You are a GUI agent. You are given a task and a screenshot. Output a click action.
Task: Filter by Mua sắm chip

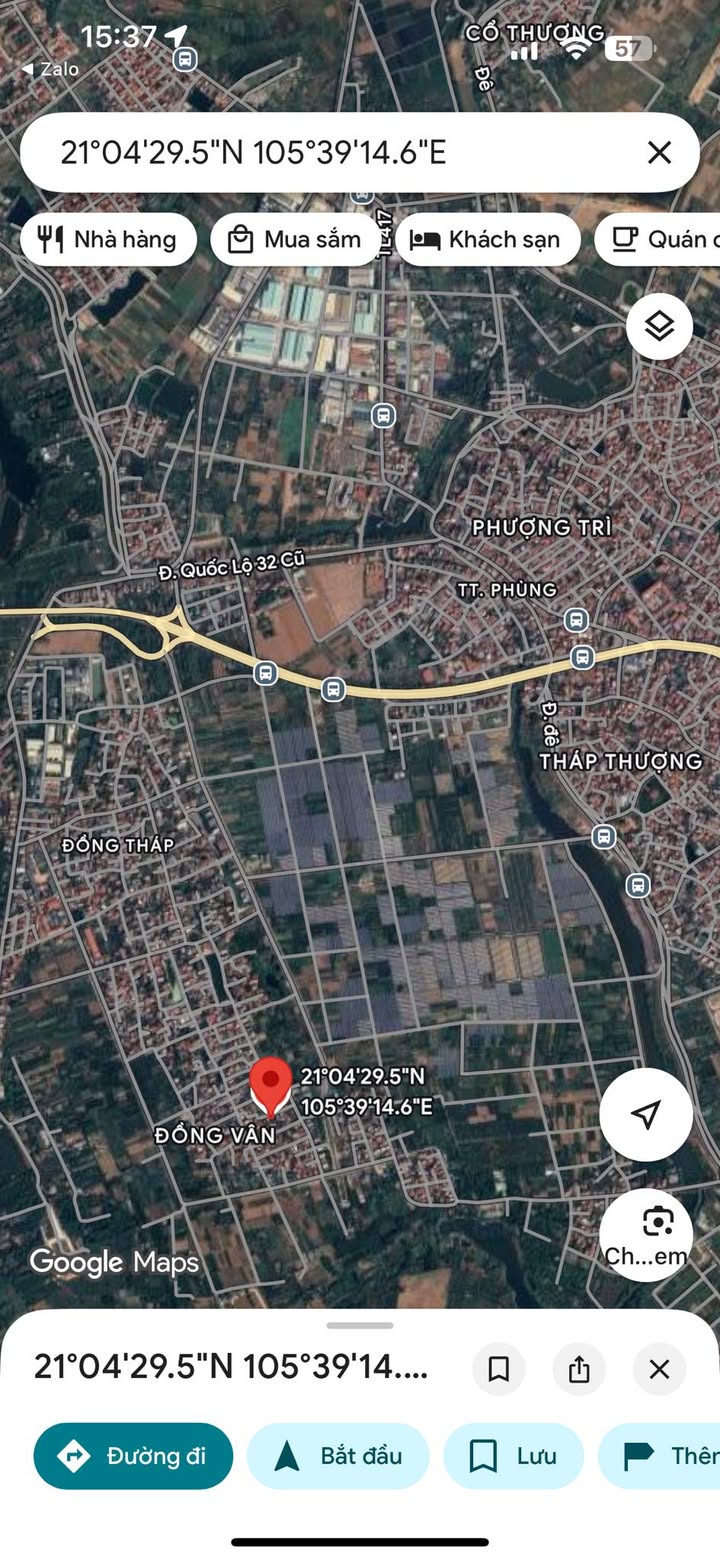pos(296,240)
